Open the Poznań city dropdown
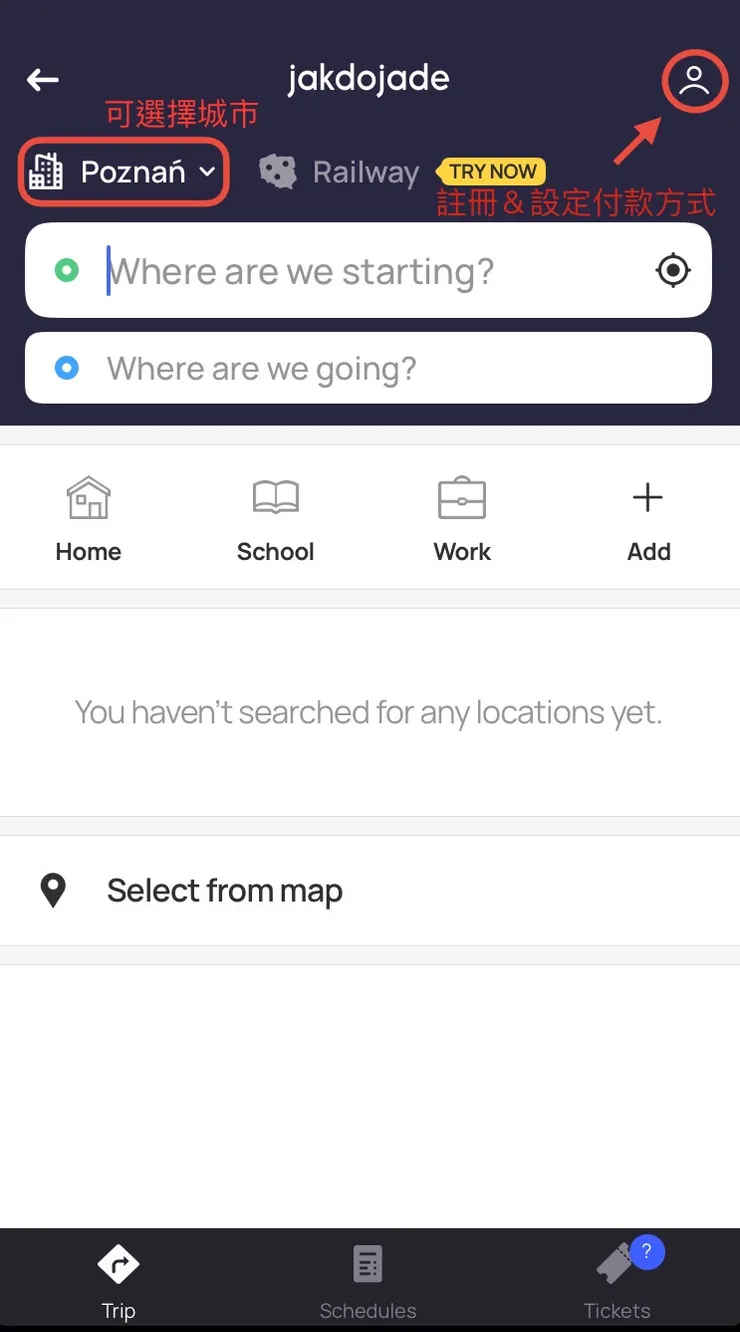This screenshot has height=1332, width=740. 125,172
